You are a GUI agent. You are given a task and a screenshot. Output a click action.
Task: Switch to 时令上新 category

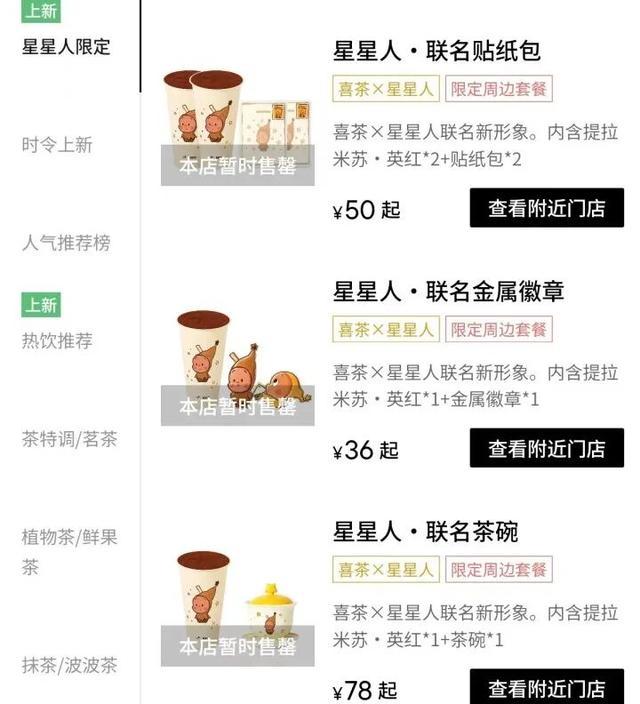click(x=57, y=145)
